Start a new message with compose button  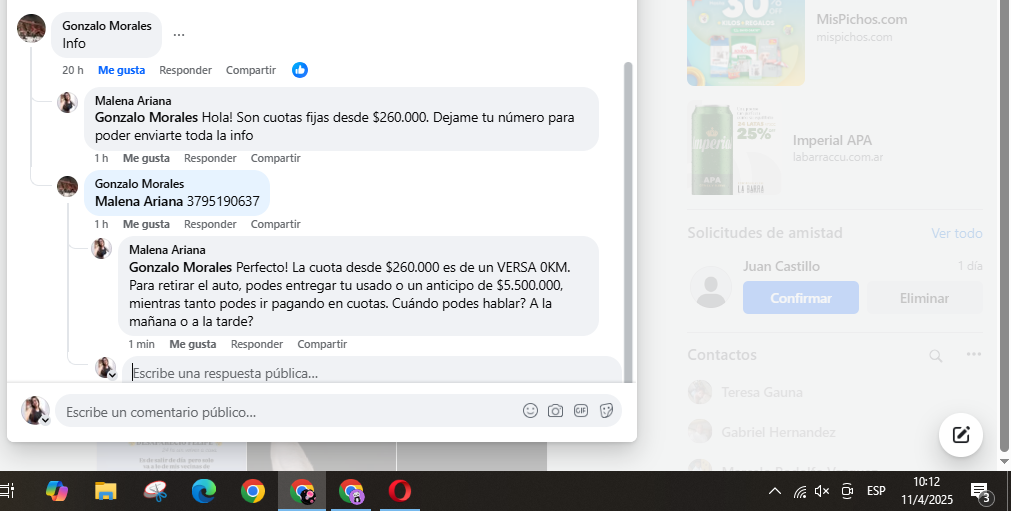pos(960,434)
